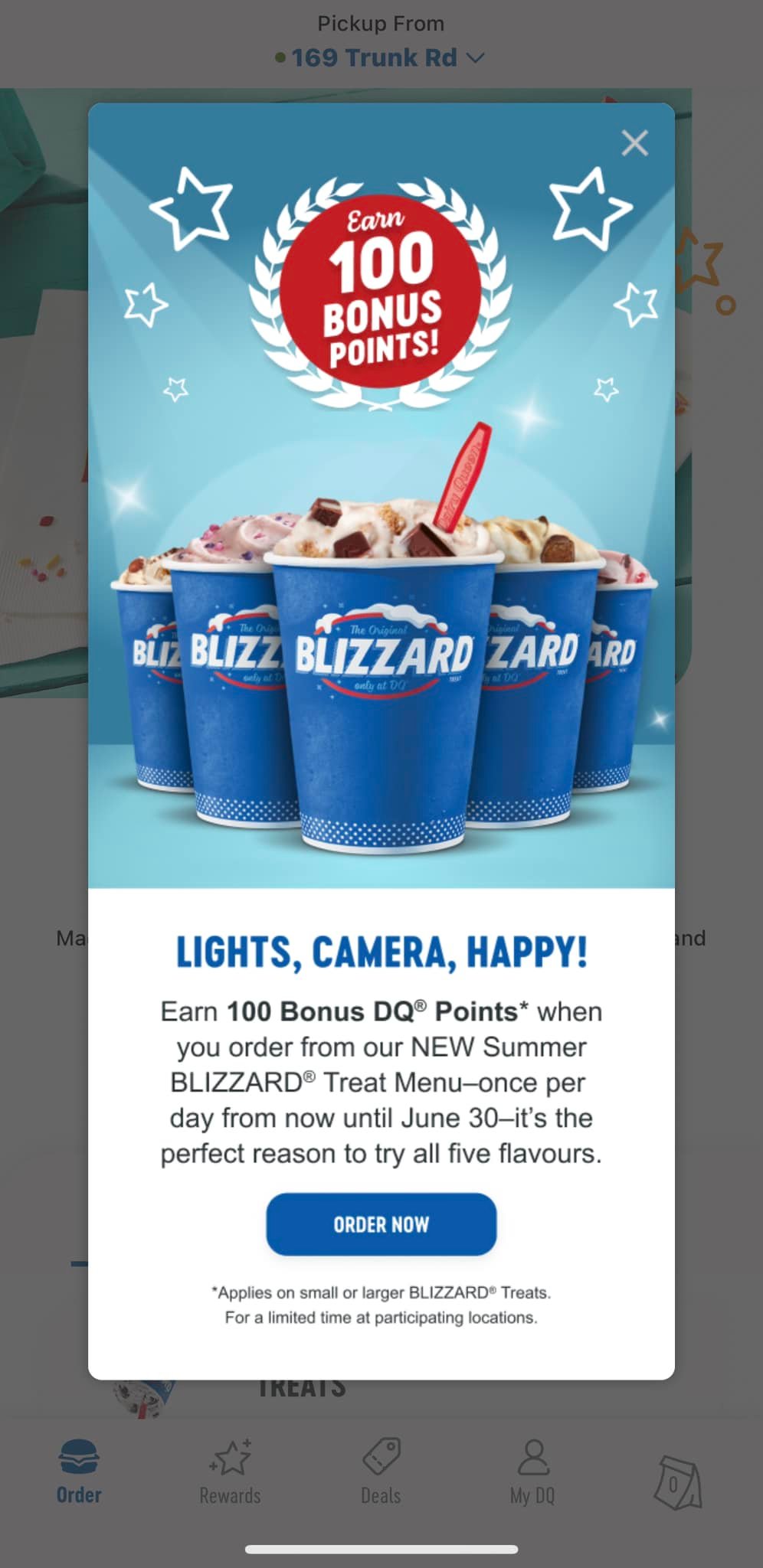Open the shopping bag
This screenshot has height=1568, width=763.
(677, 1483)
